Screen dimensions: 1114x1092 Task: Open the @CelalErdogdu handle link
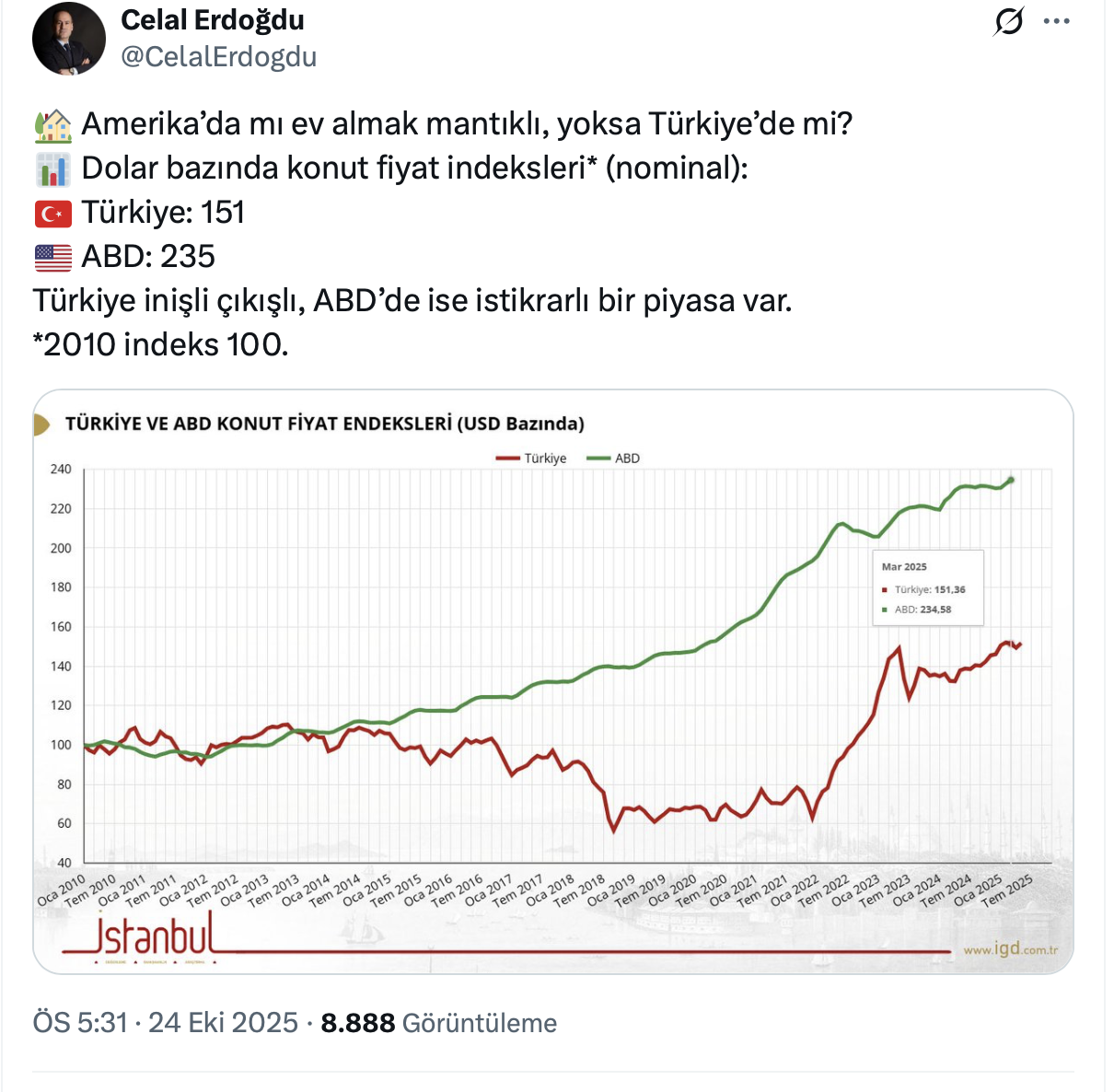(x=219, y=57)
